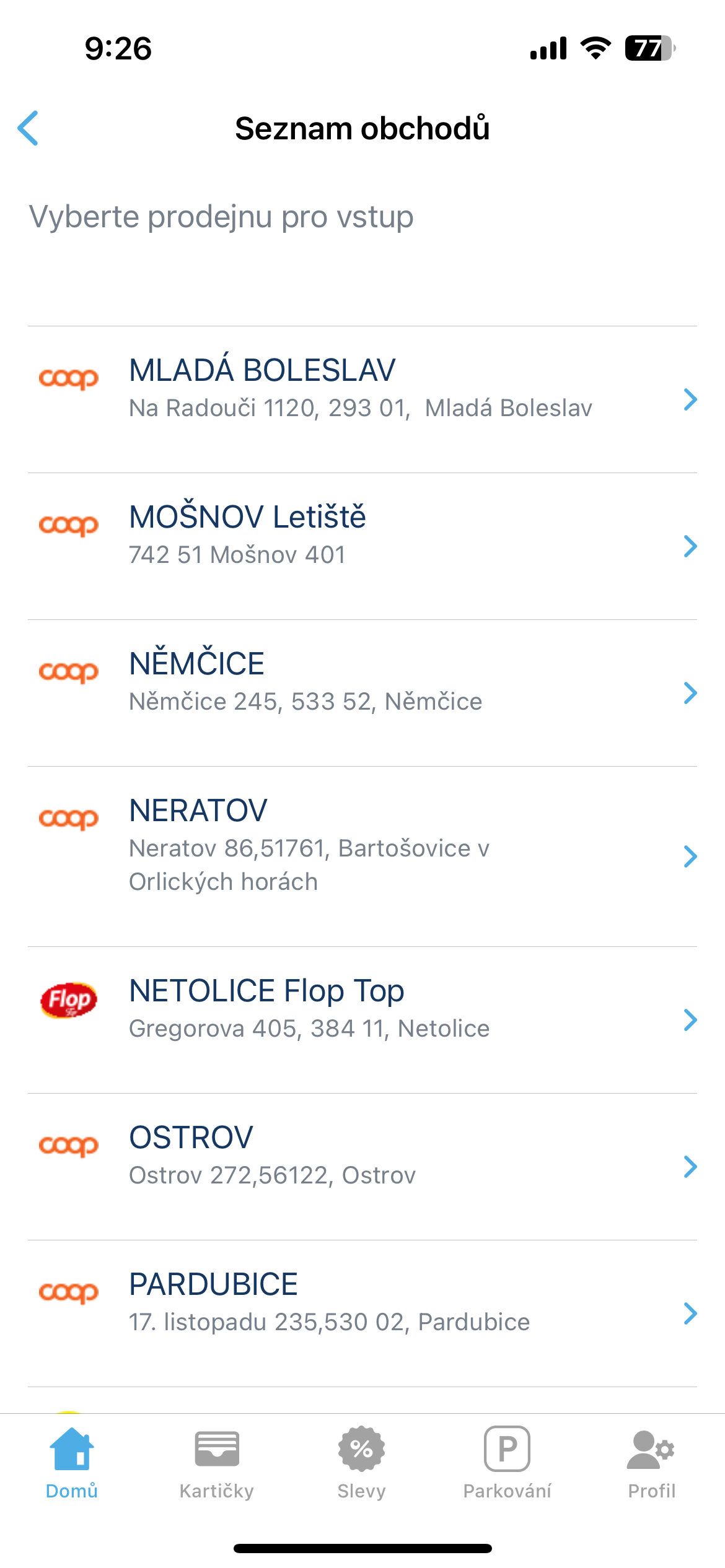
Task: Open the Kartičky tab
Action: (217, 1464)
